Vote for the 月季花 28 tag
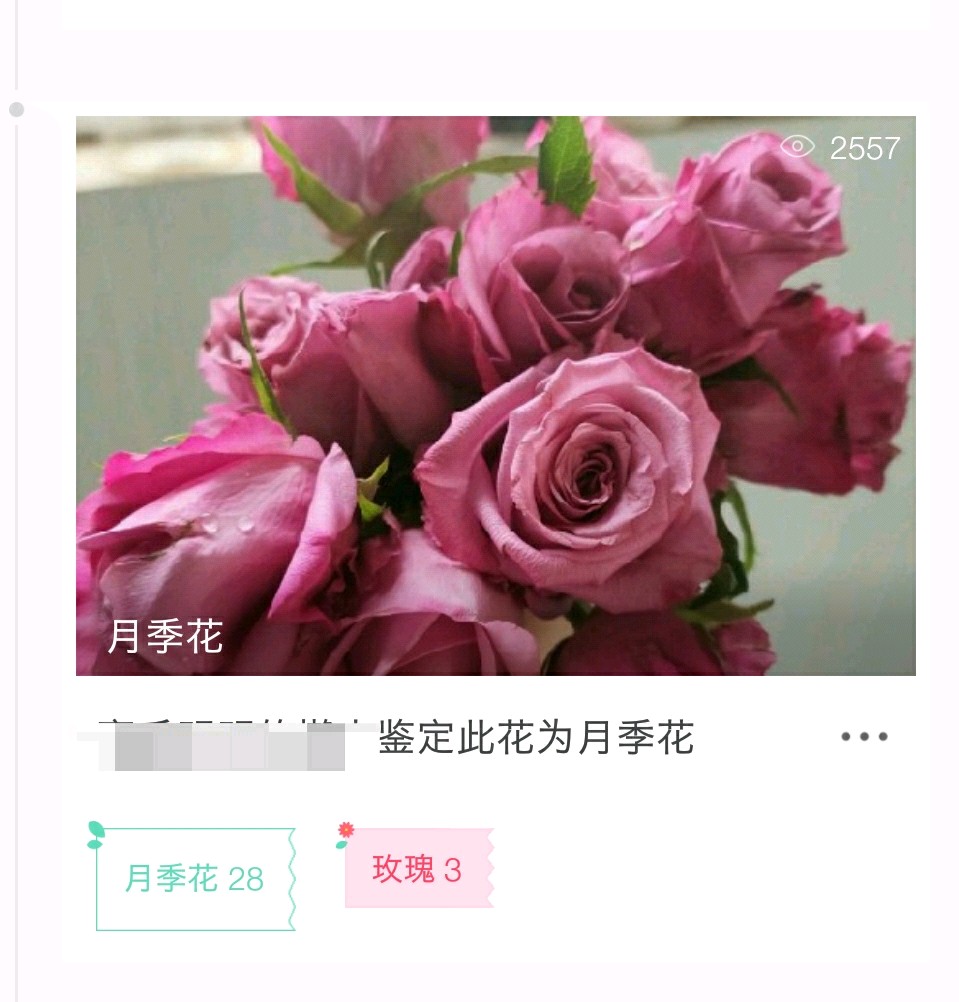The width and height of the screenshot is (959, 1002). pyautogui.click(x=195, y=879)
